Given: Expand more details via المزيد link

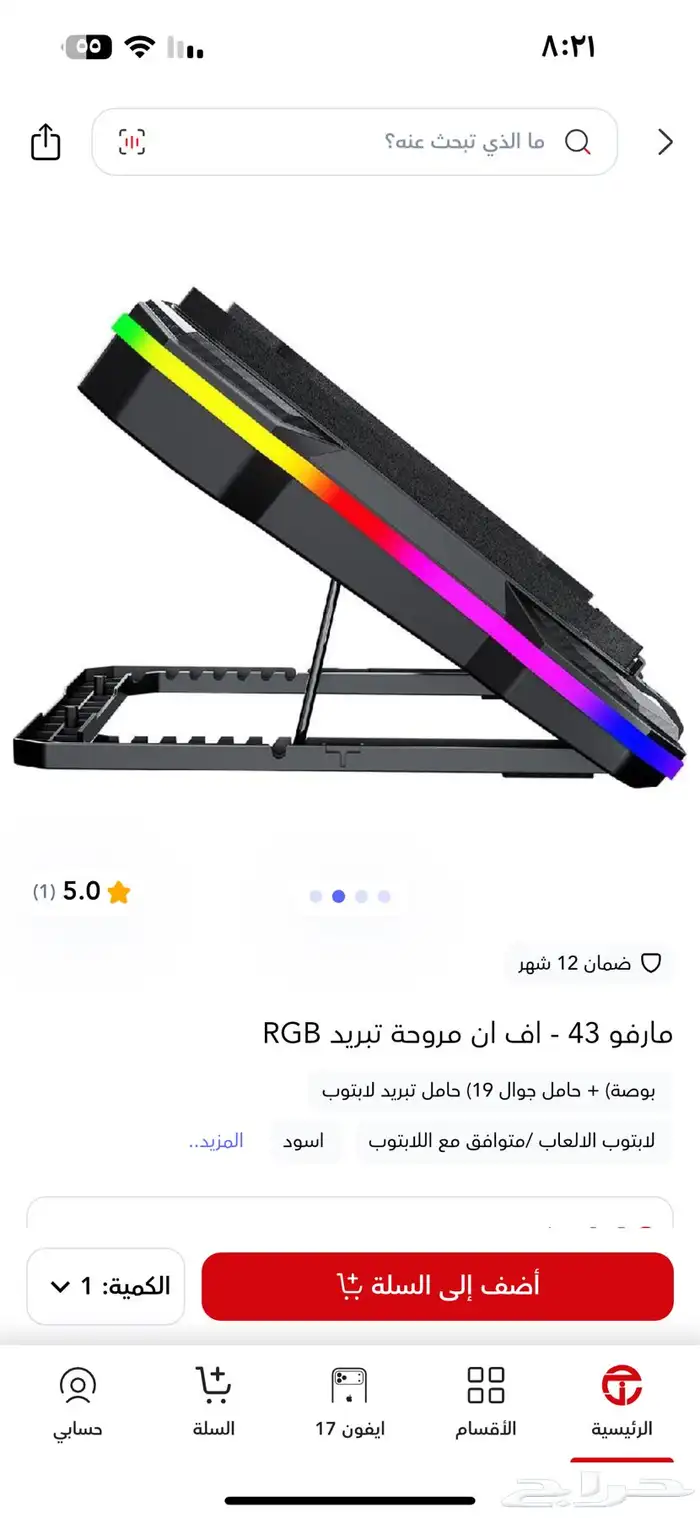Looking at the screenshot, I should pyautogui.click(x=216, y=1141).
